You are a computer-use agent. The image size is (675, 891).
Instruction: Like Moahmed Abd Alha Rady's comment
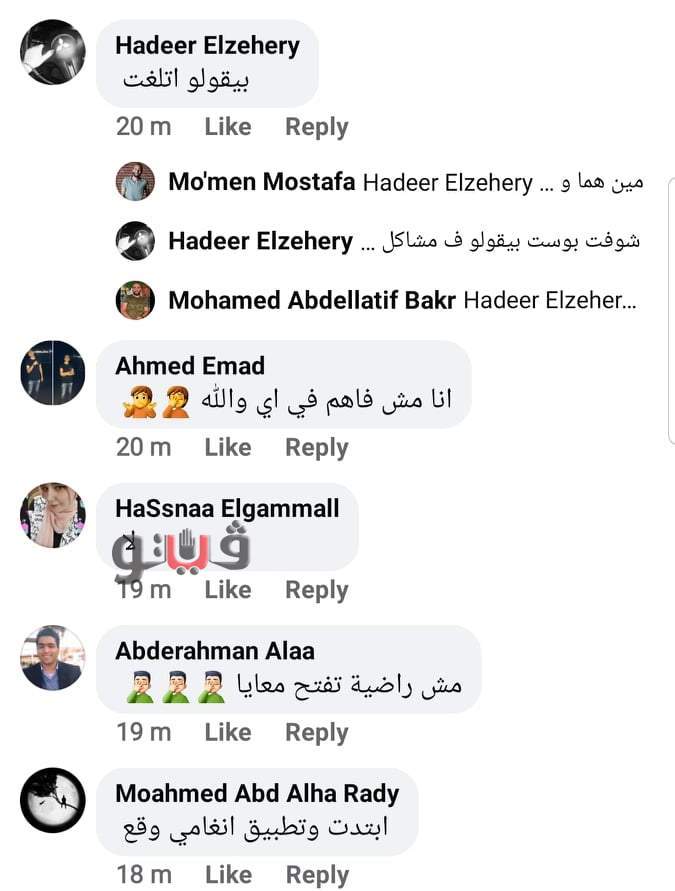pos(228,875)
